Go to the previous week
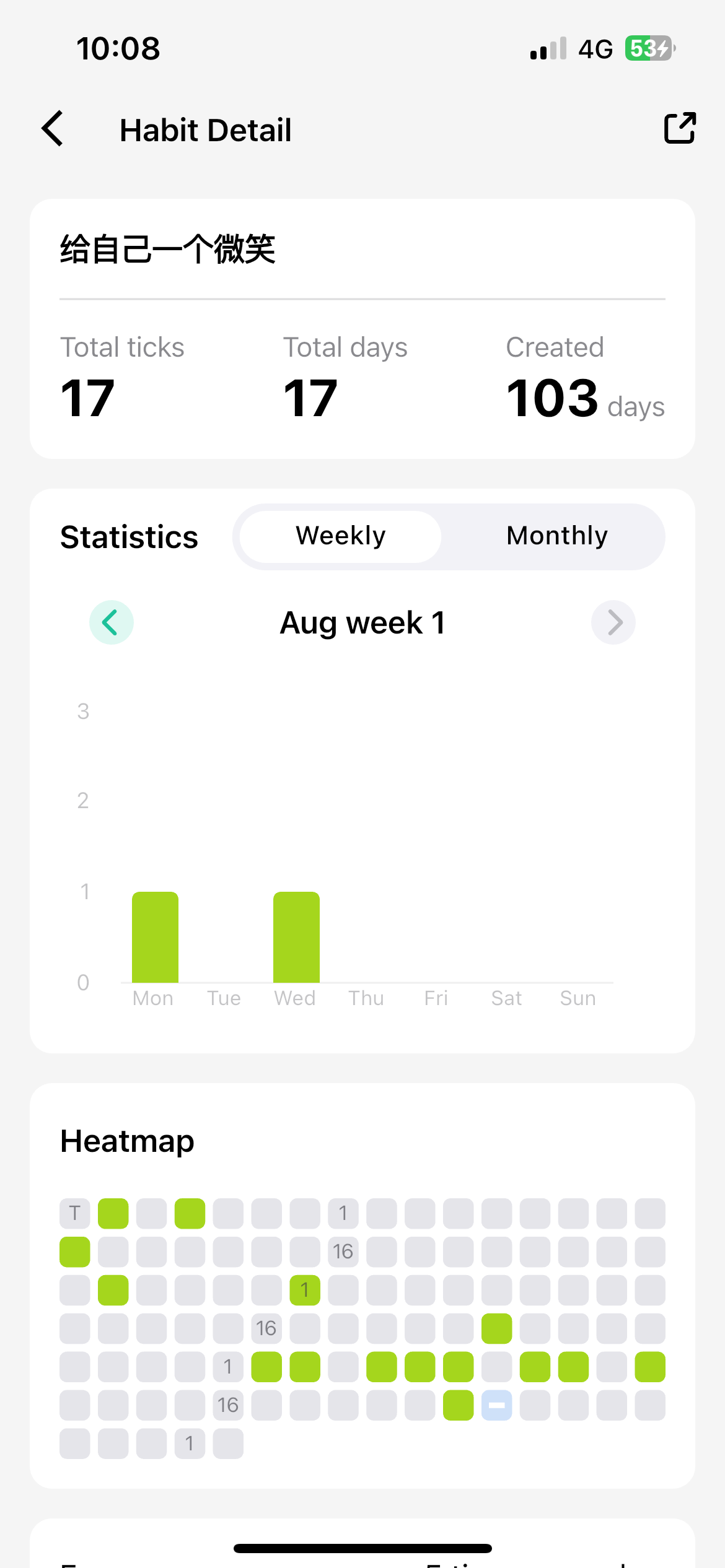 point(112,622)
